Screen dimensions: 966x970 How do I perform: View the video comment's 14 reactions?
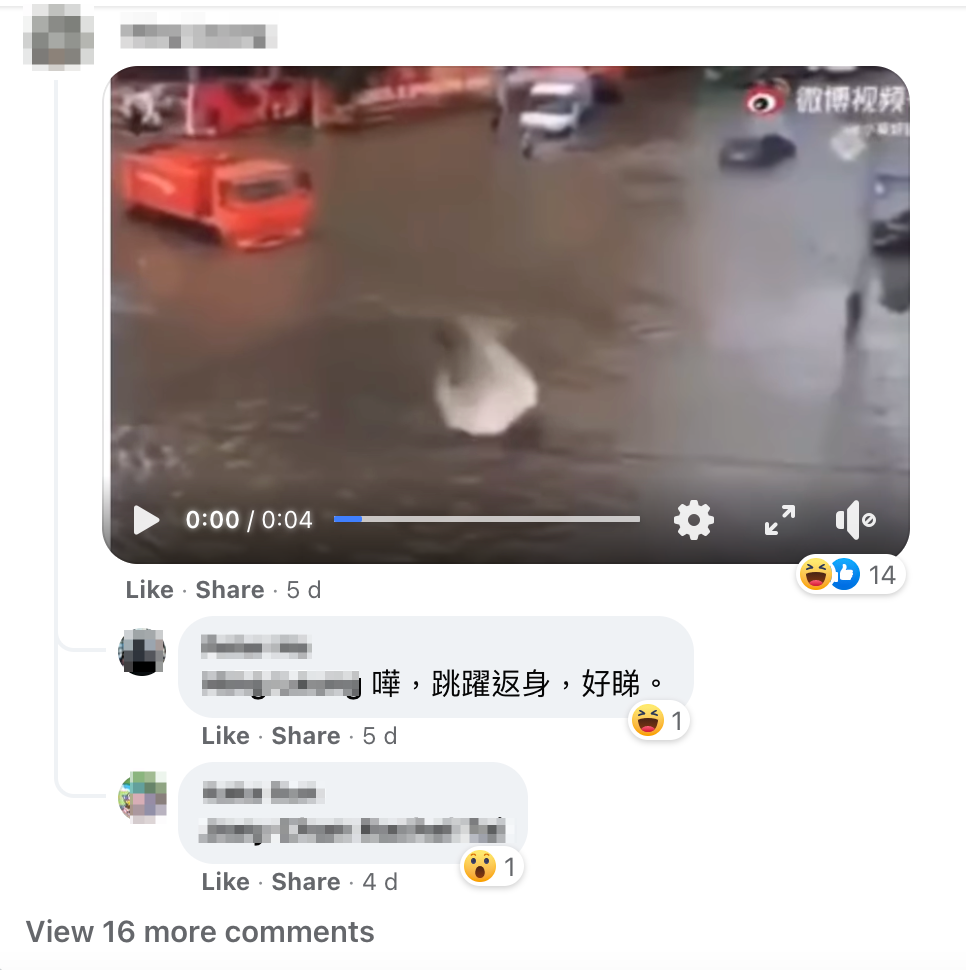coord(850,575)
